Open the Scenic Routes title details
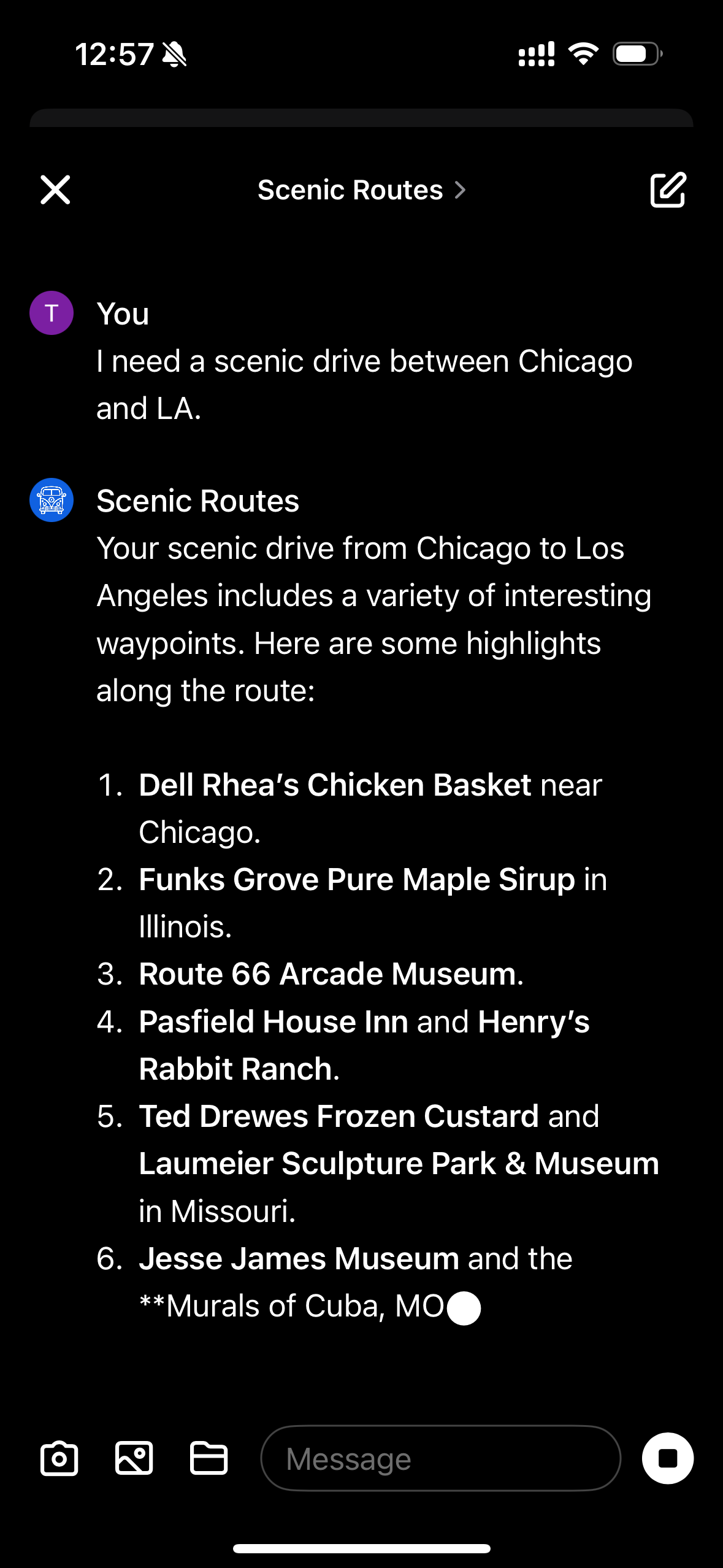The width and height of the screenshot is (723, 1568). 361,190
